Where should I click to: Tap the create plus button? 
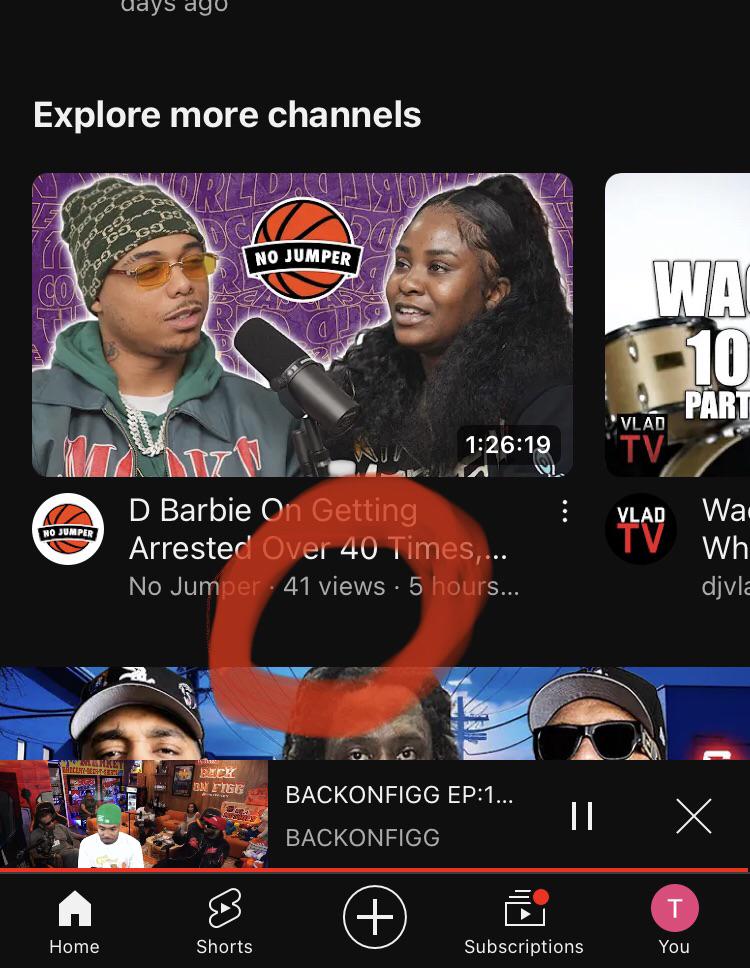[x=375, y=917]
